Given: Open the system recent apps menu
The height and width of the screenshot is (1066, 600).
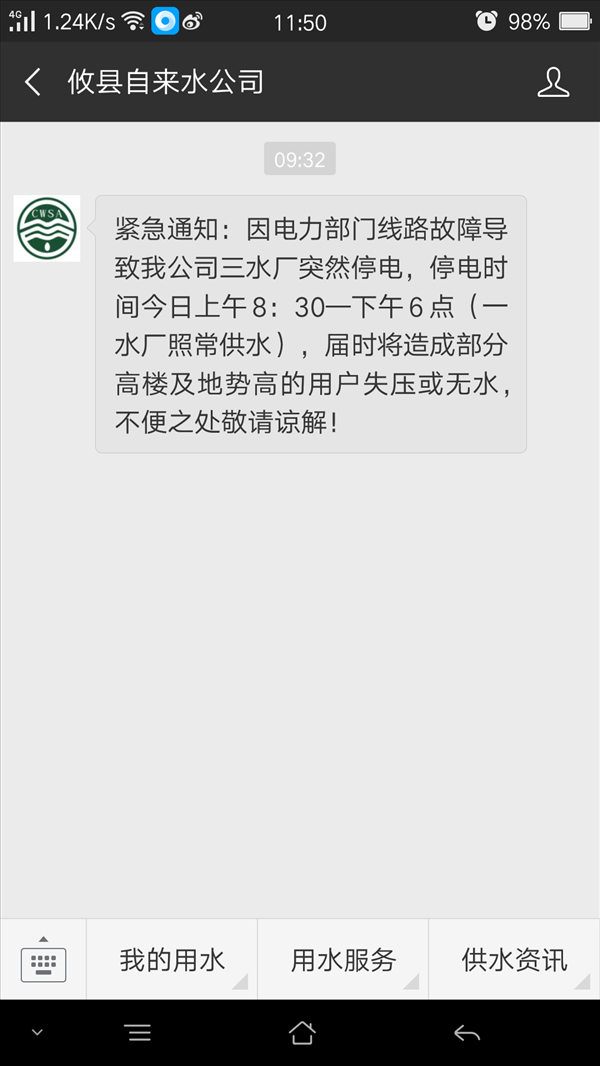Looking at the screenshot, I should tap(139, 1033).
